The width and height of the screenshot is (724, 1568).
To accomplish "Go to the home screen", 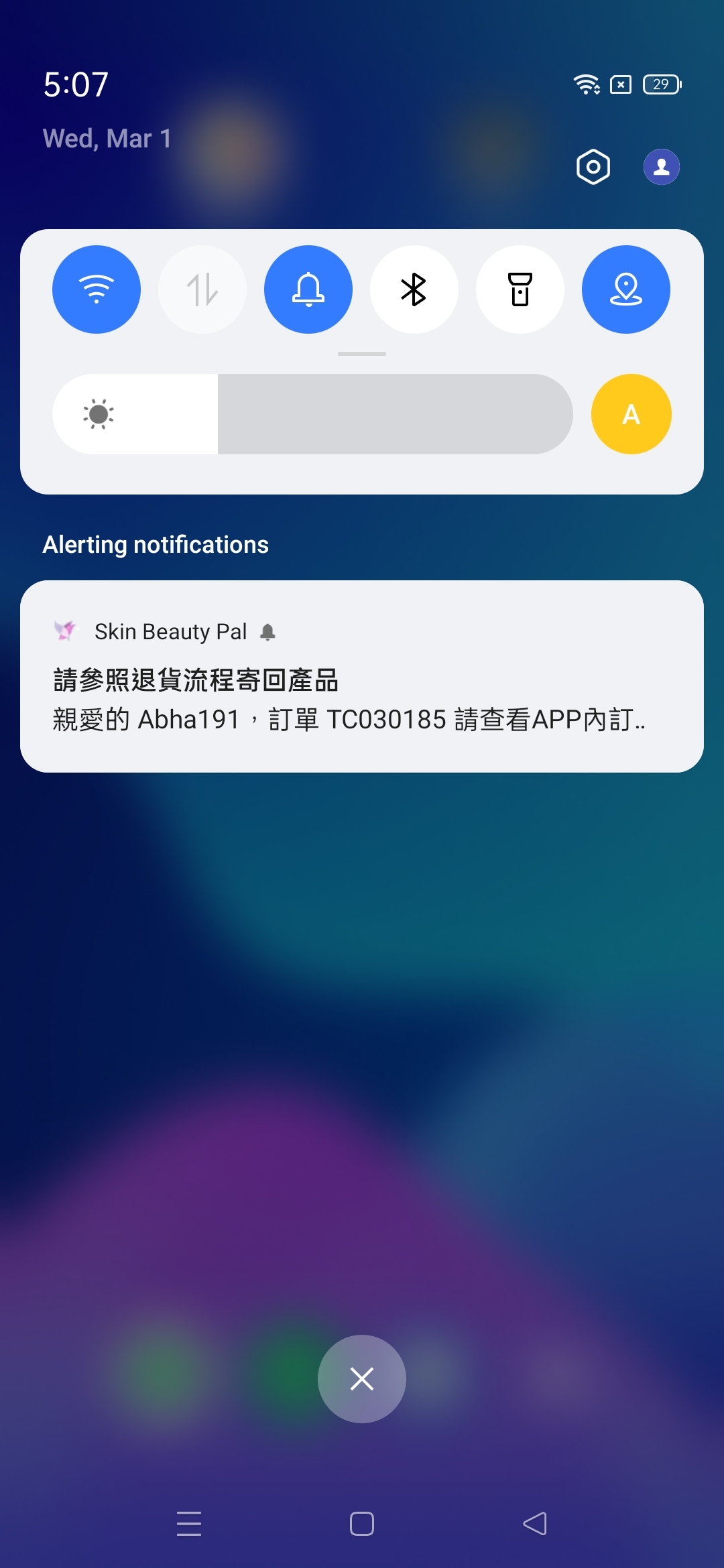I will tap(362, 1524).
